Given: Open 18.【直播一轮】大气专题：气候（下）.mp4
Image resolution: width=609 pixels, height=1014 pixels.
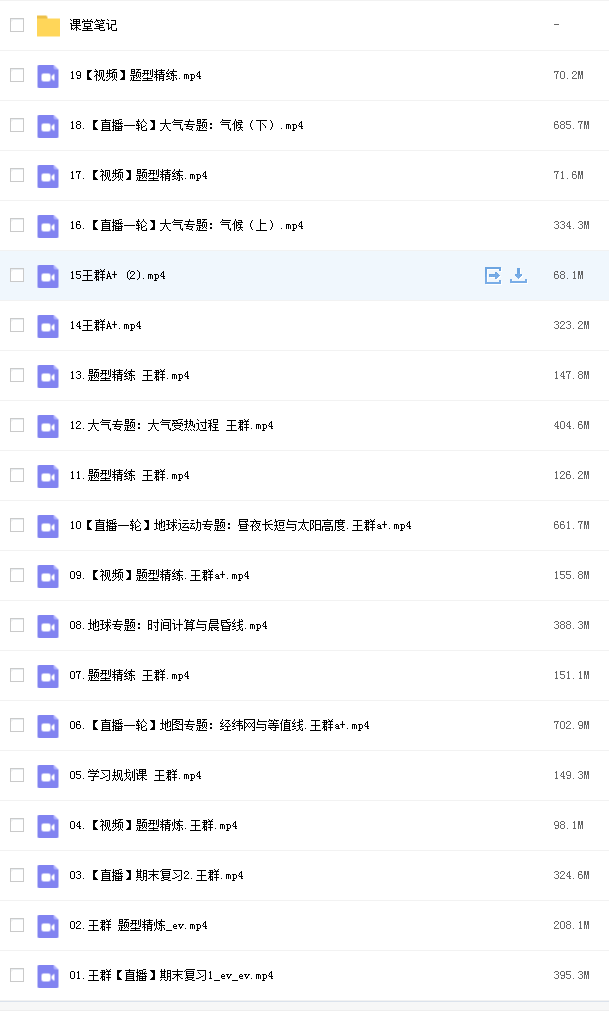Looking at the screenshot, I should pos(186,125).
